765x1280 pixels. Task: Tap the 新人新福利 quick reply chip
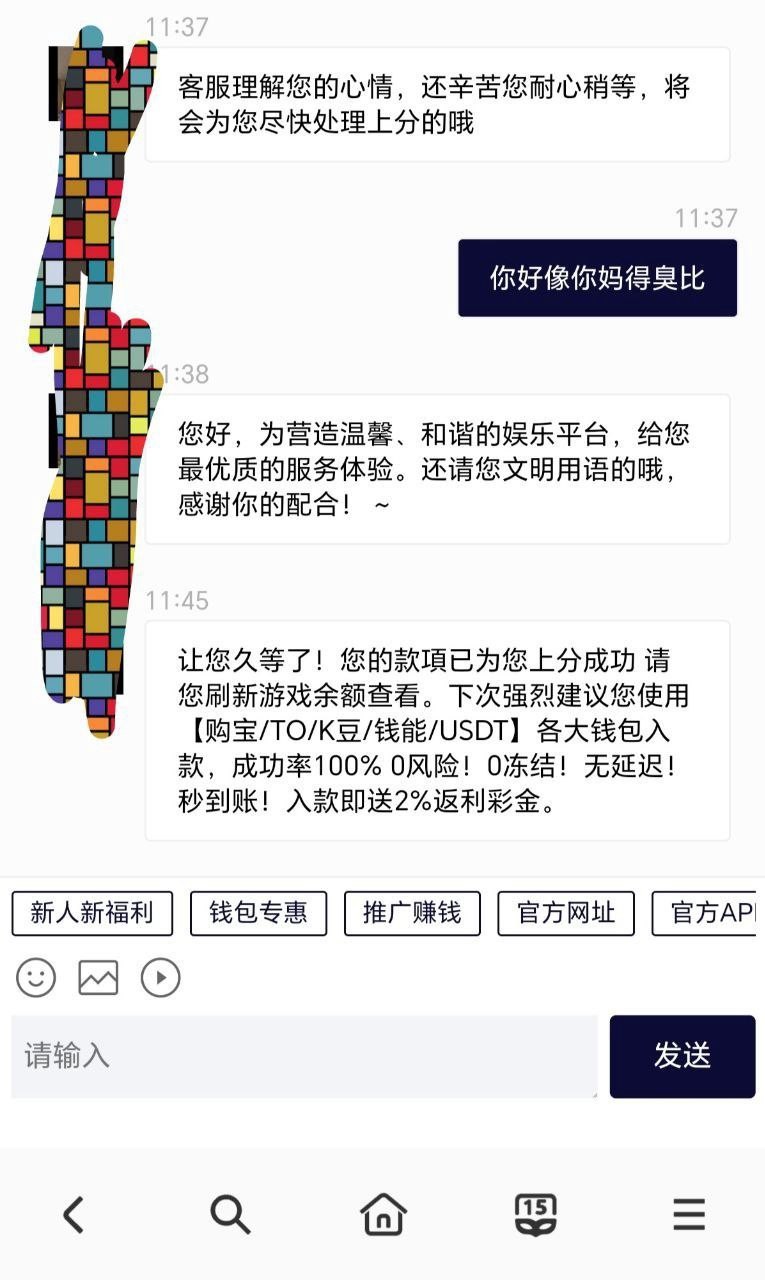click(x=92, y=913)
